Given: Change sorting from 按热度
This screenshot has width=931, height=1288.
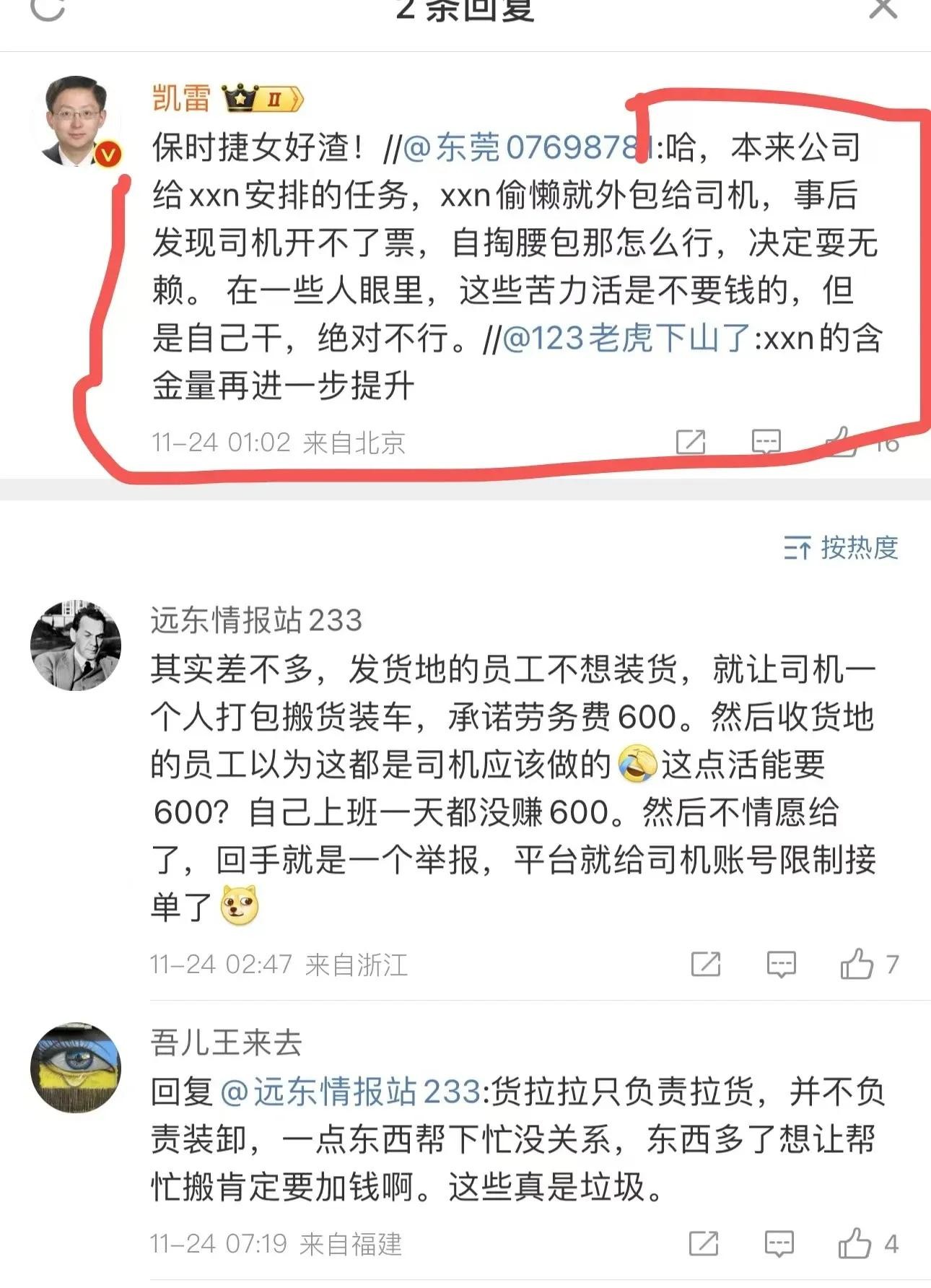Looking at the screenshot, I should tap(841, 548).
